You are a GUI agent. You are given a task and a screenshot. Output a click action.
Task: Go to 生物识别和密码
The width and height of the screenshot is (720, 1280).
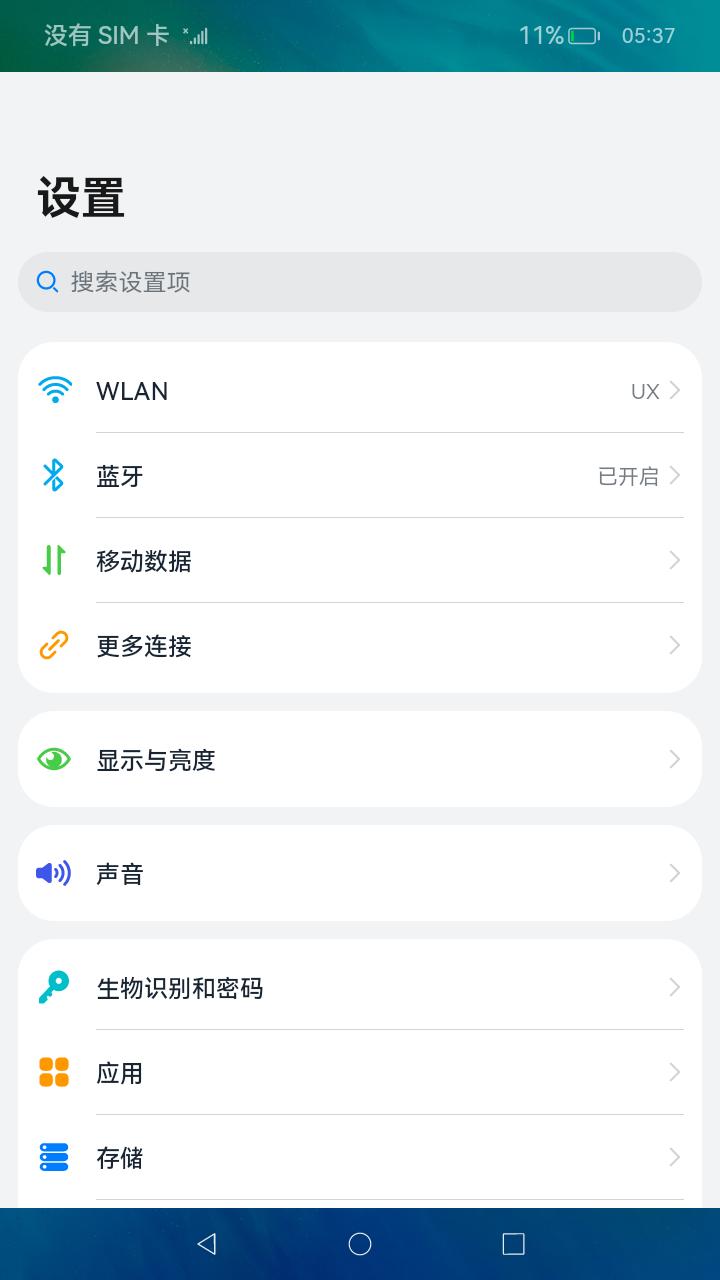360,988
